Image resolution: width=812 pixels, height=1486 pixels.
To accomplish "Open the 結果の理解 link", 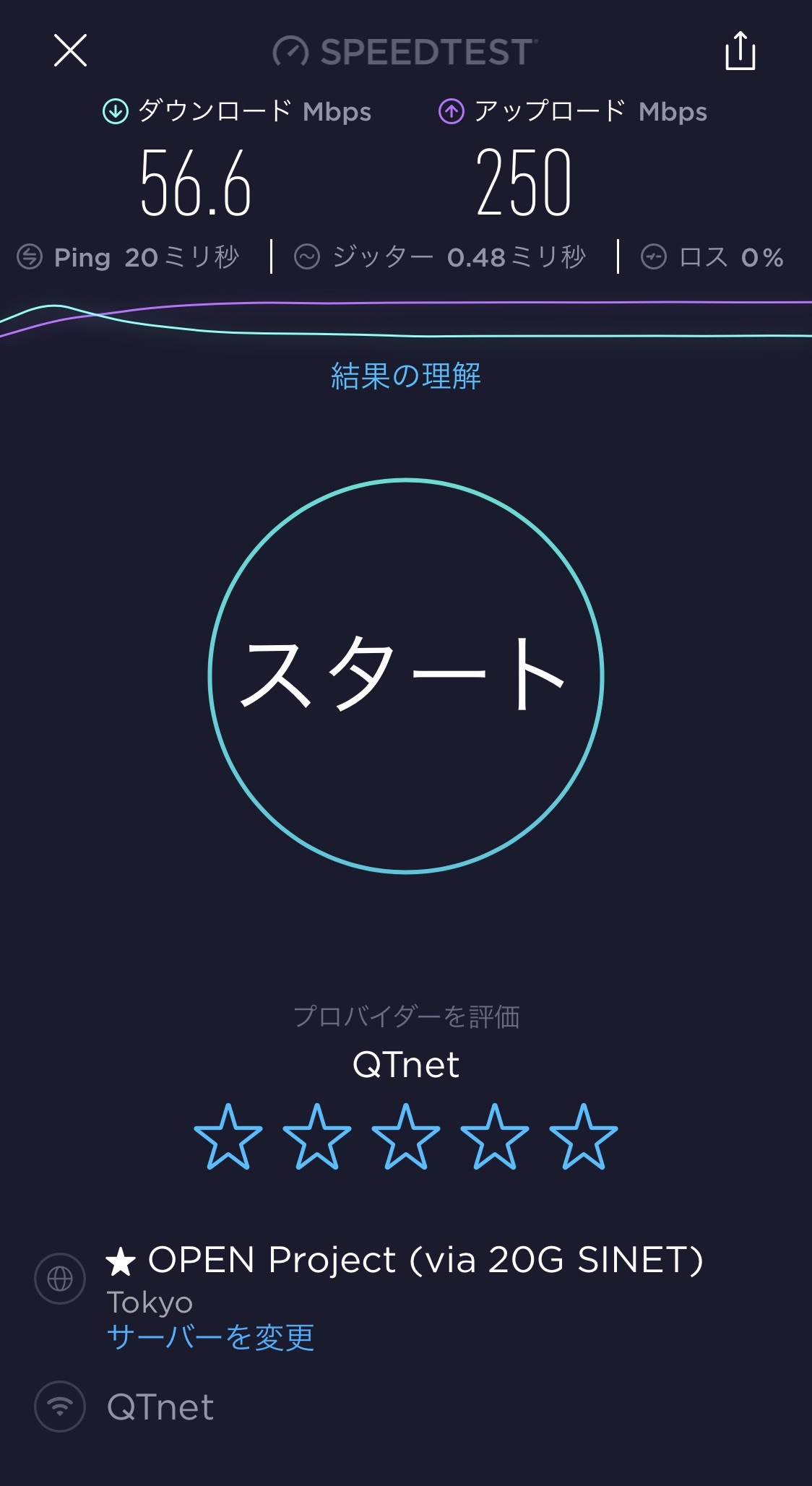I will tap(406, 376).
